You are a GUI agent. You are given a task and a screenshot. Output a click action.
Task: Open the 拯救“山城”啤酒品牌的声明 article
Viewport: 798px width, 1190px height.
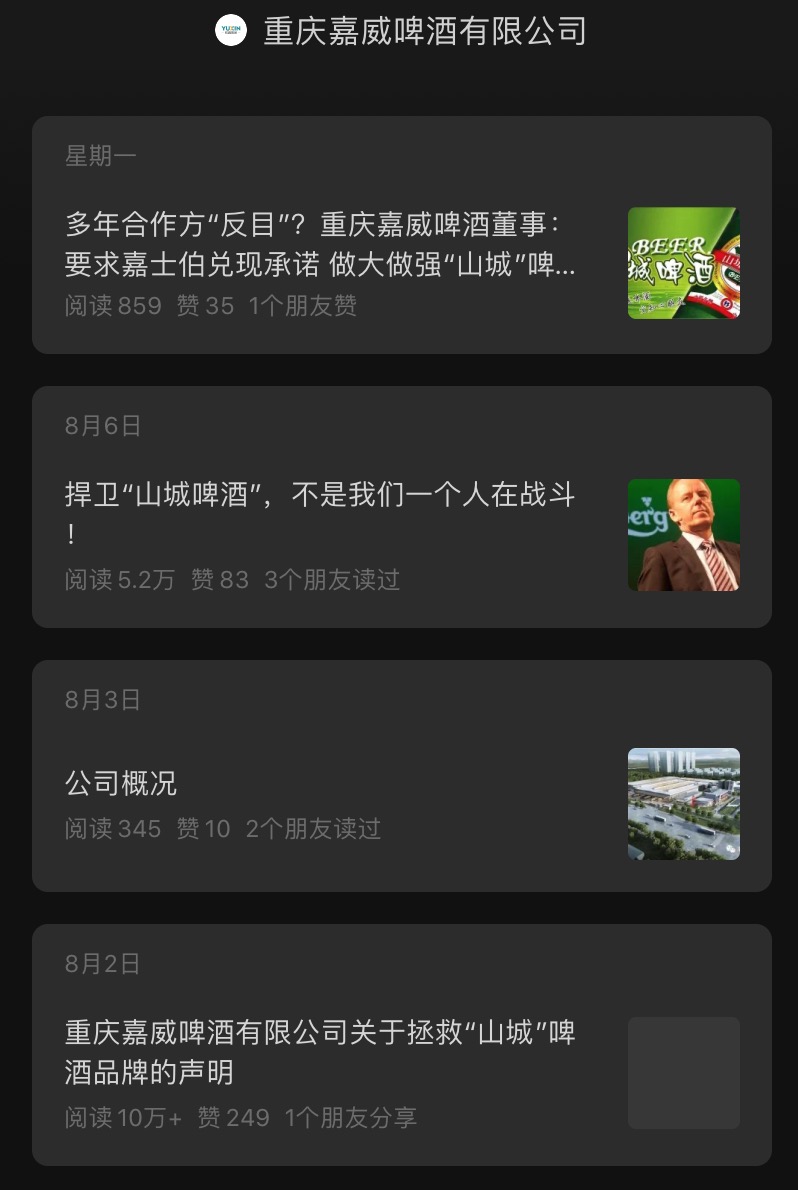(320, 1052)
